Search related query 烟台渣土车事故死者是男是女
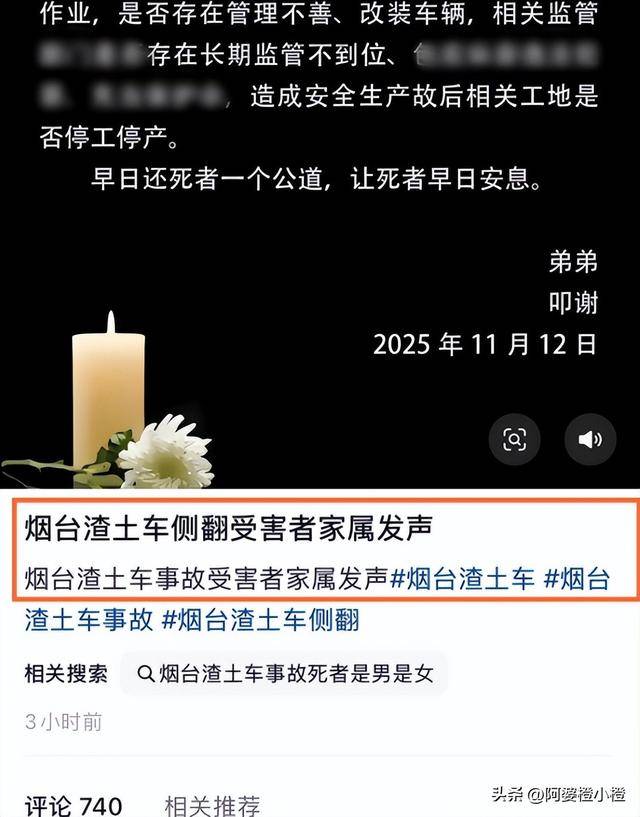The image size is (640, 817). click(x=285, y=674)
